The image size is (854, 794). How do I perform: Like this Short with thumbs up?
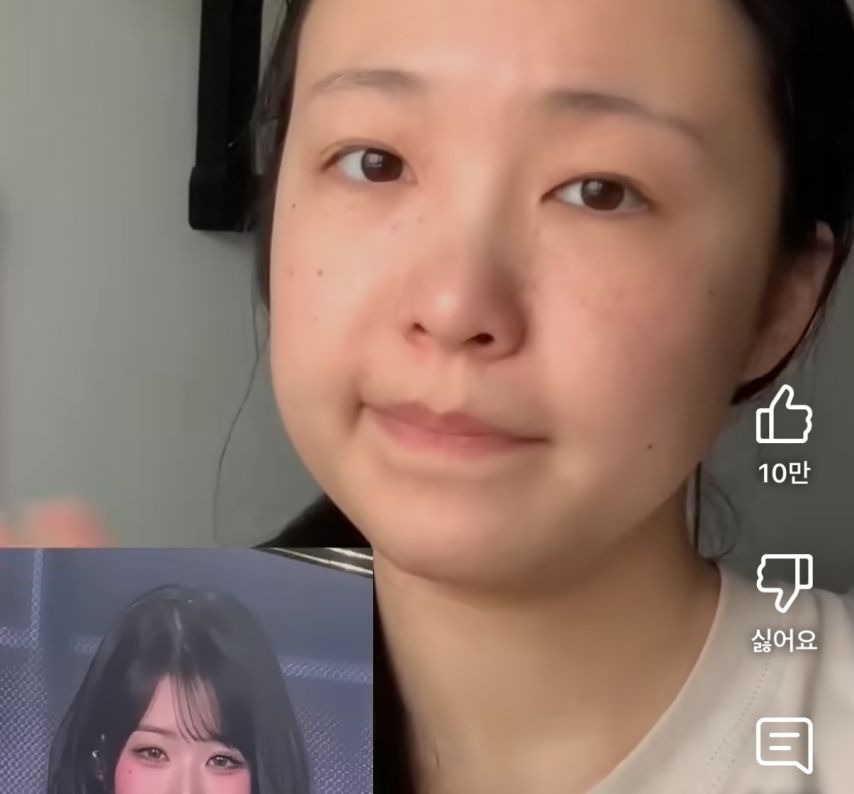point(784,415)
